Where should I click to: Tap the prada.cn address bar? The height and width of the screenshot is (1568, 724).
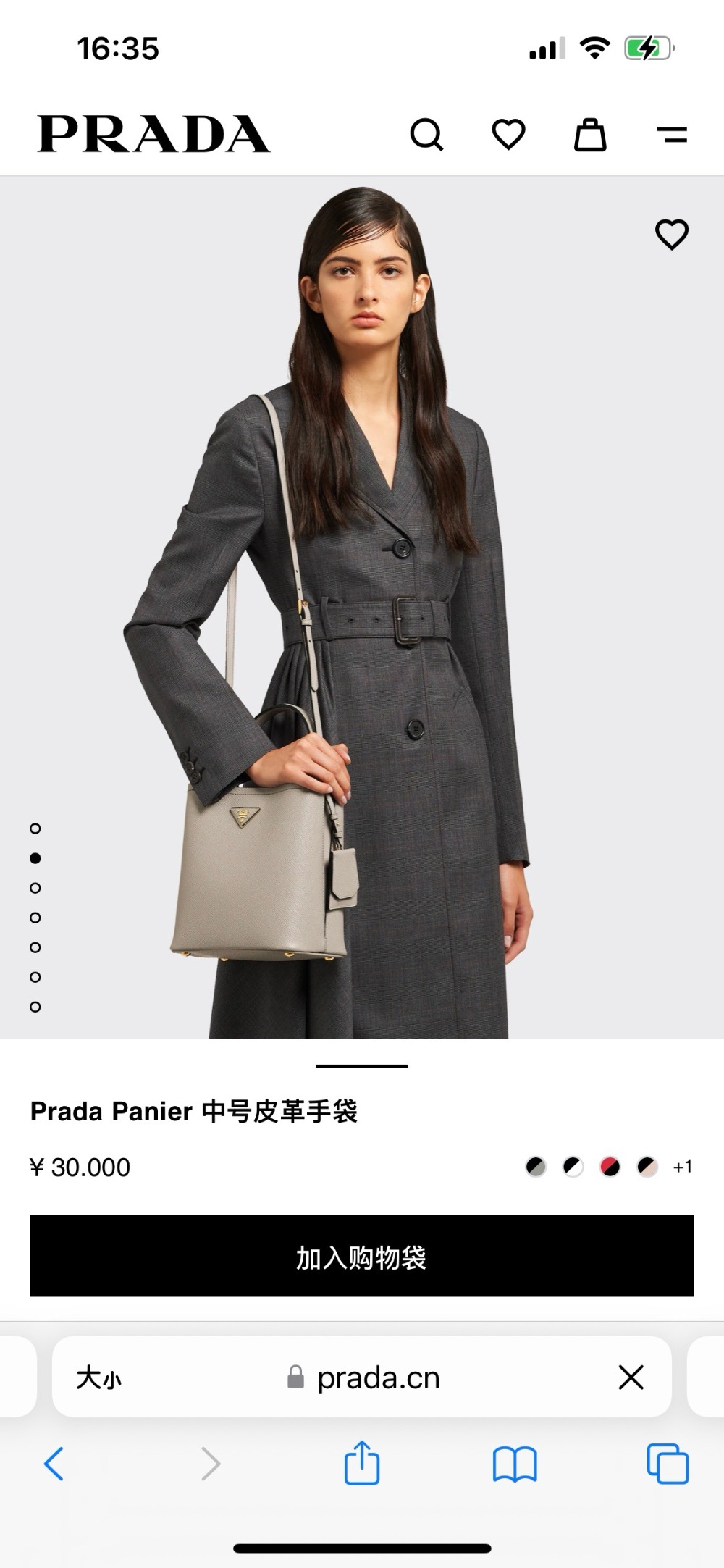coord(376,1378)
